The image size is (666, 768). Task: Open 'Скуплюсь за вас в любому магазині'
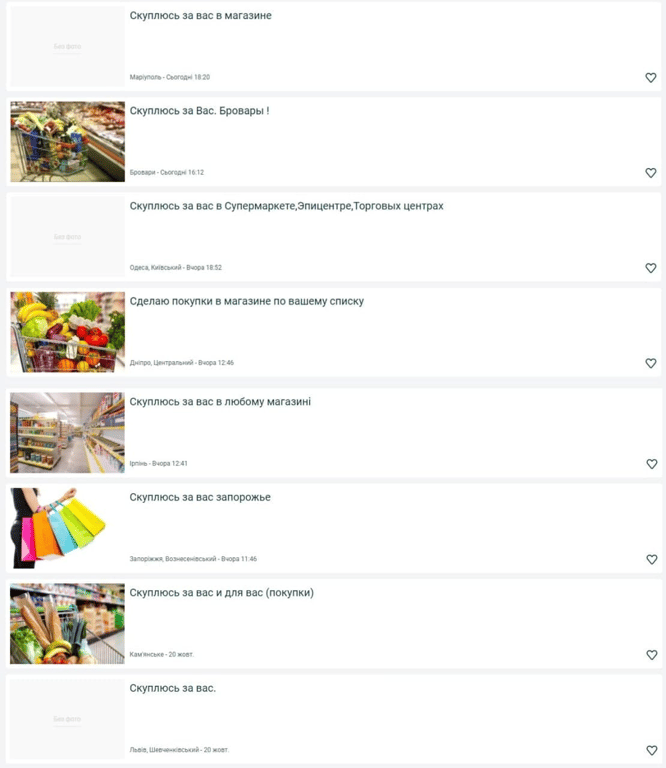pyautogui.click(x=220, y=402)
